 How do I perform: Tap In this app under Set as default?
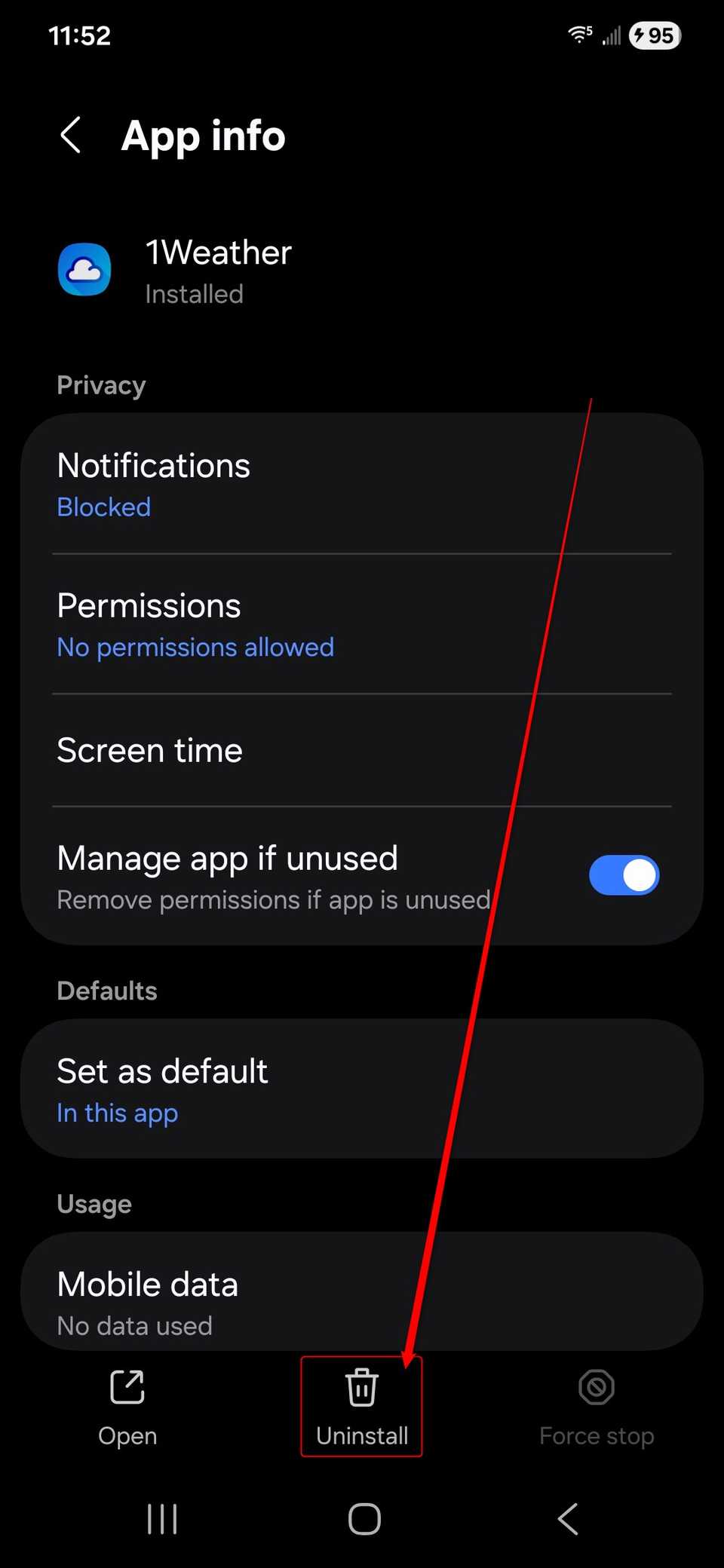pos(117,1113)
